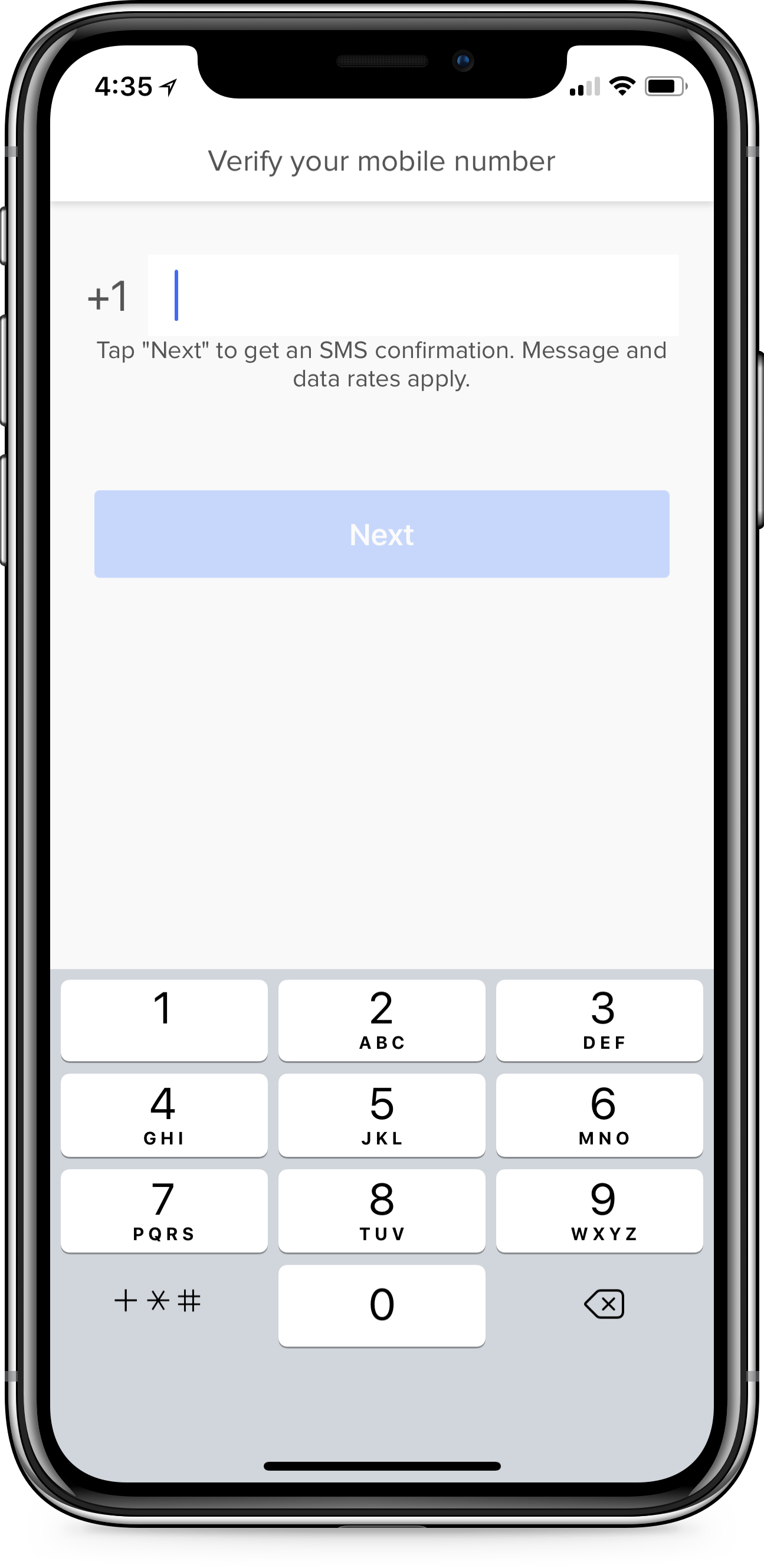Delete a digit with the backspace key
Screen dimensions: 764x1568
[x=604, y=1304]
